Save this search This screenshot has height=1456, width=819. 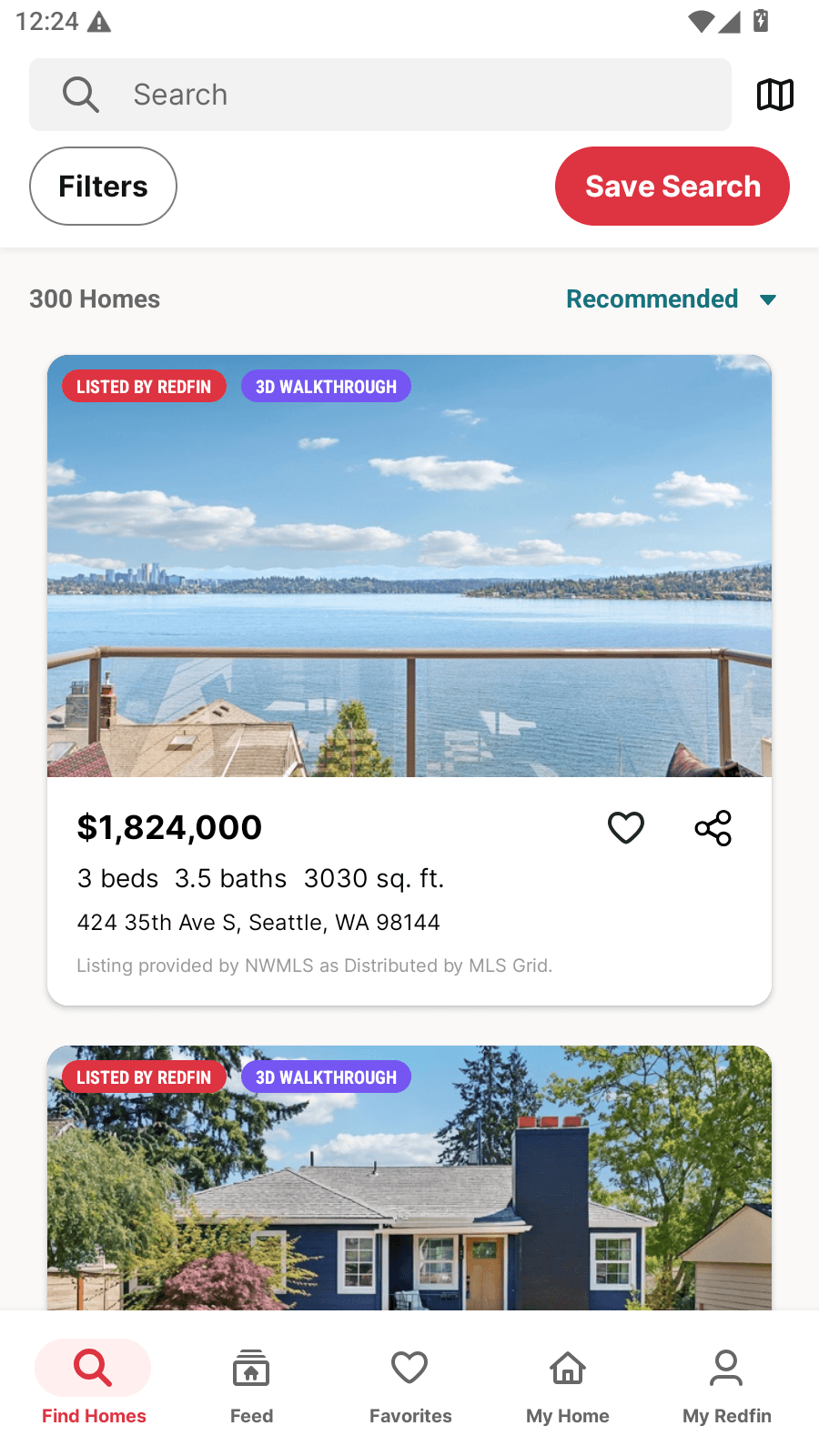click(672, 187)
